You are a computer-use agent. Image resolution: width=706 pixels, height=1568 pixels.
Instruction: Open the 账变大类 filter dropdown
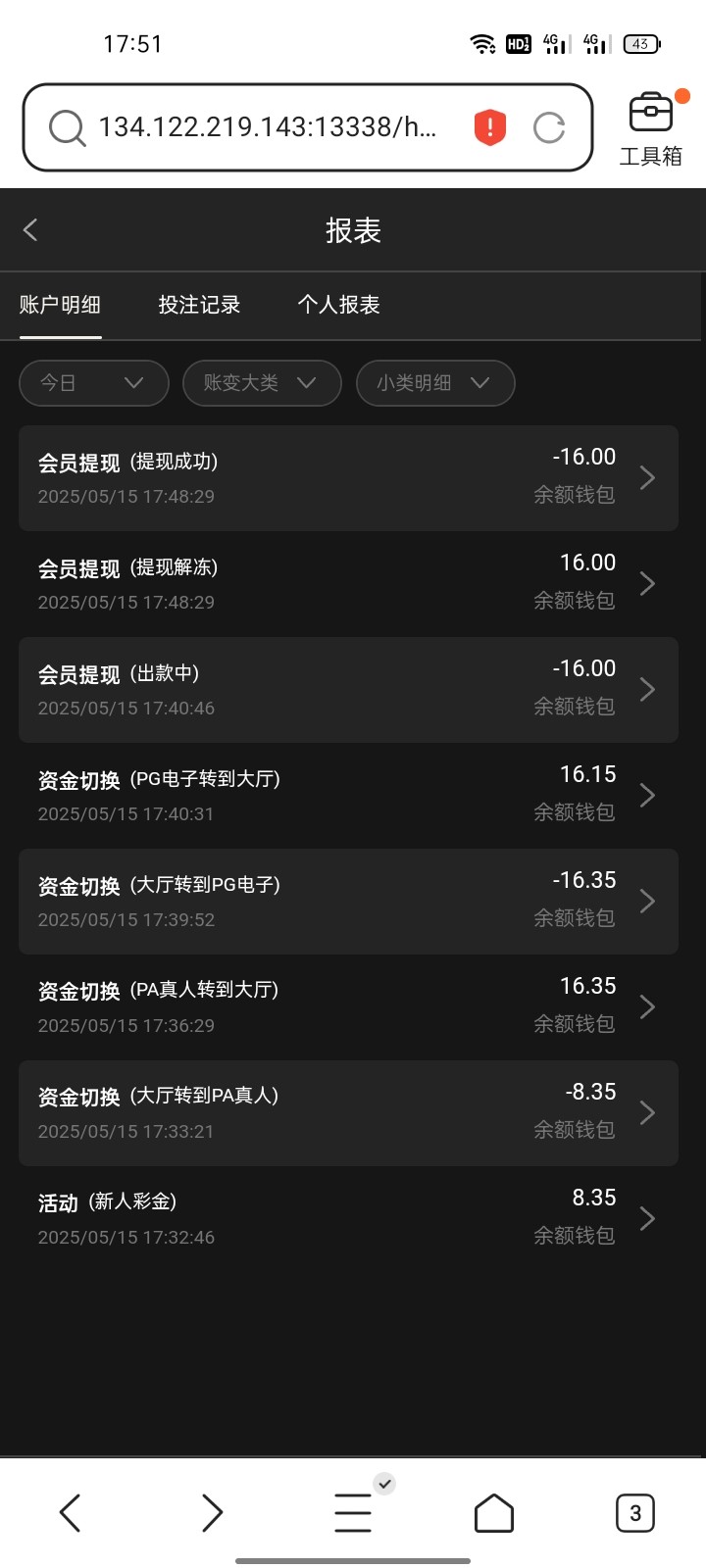(261, 383)
